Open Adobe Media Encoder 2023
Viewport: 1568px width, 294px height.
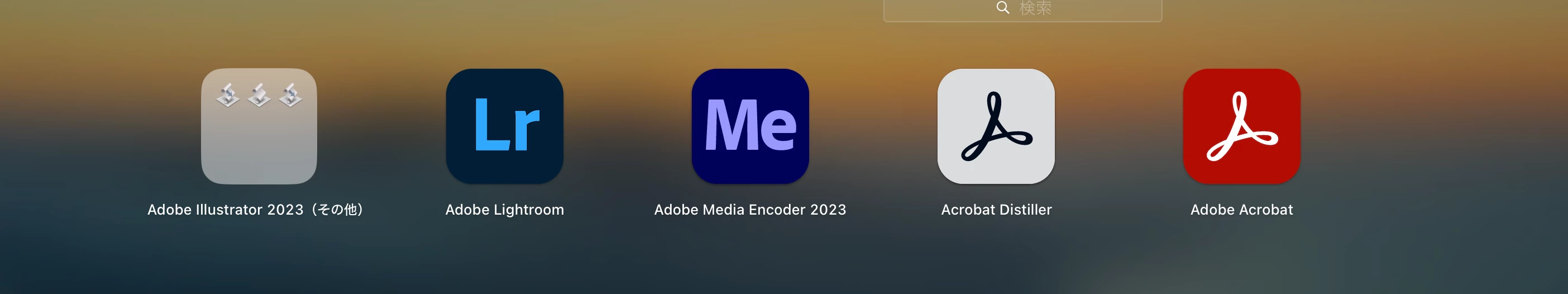pos(750,126)
